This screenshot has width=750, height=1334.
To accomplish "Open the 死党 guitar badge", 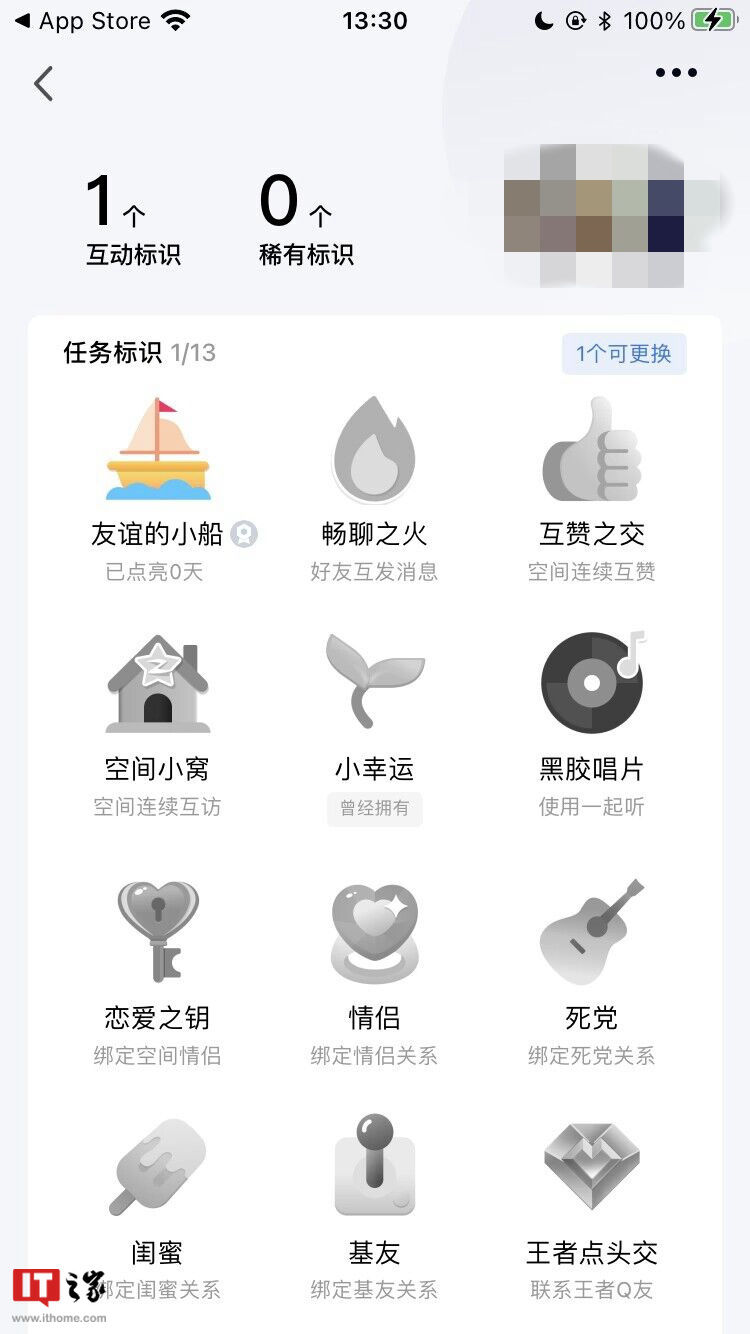I will [x=591, y=932].
